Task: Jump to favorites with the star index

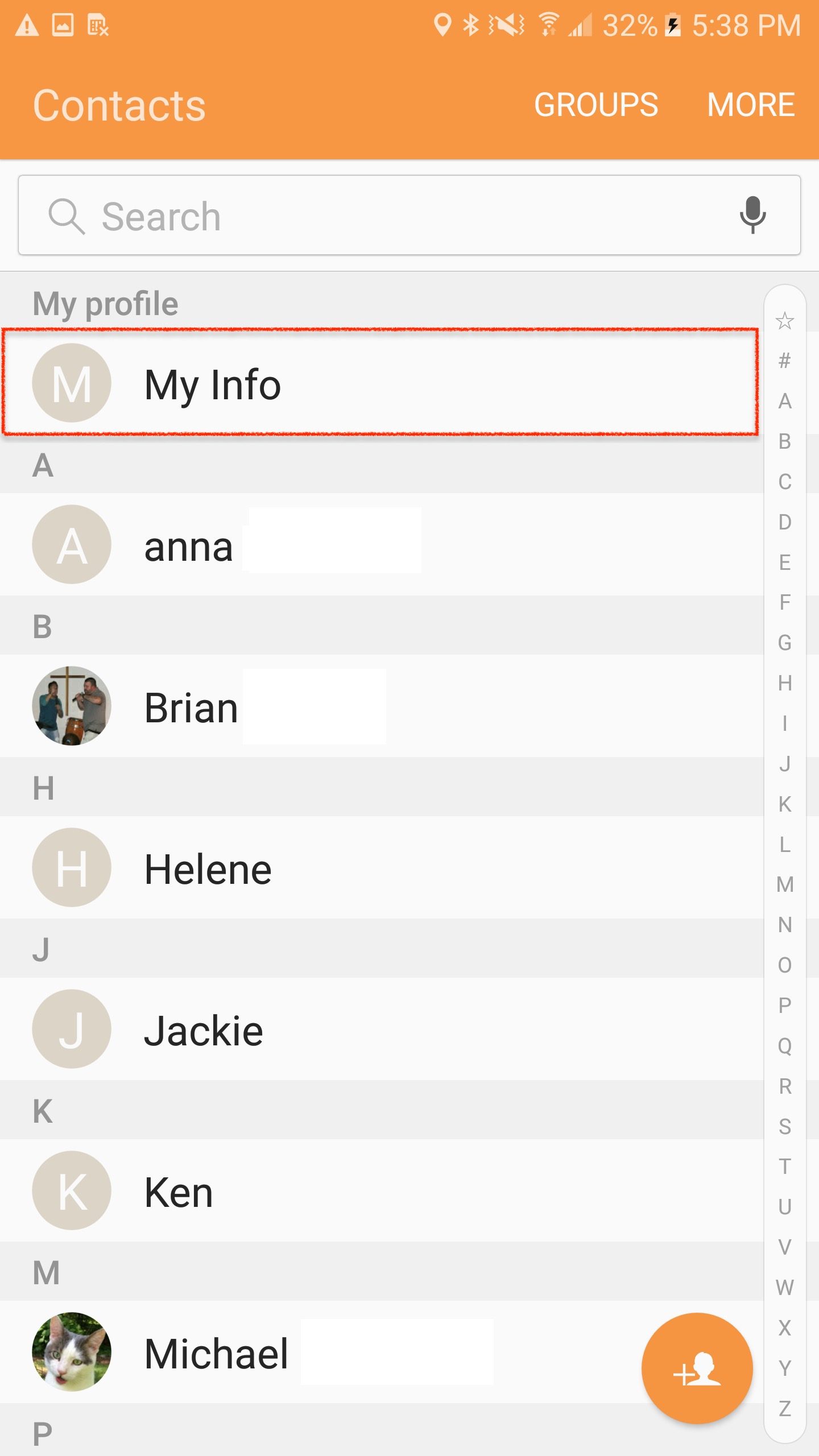Action: click(784, 321)
